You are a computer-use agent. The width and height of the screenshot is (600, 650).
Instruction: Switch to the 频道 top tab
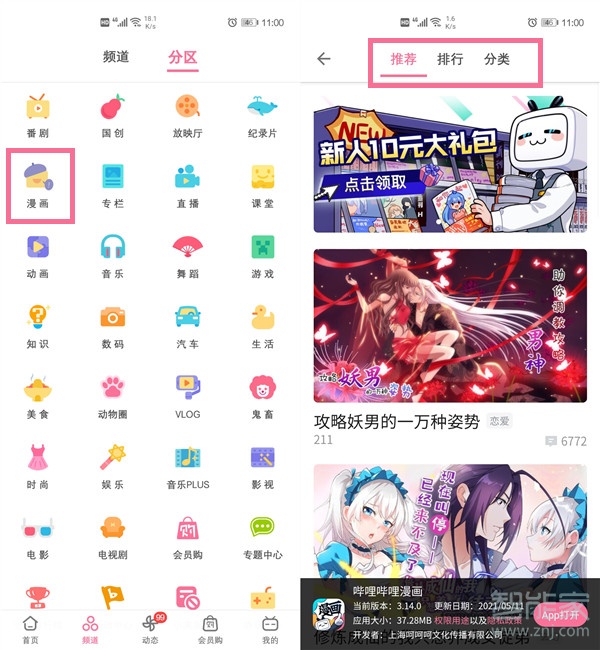coord(116,58)
